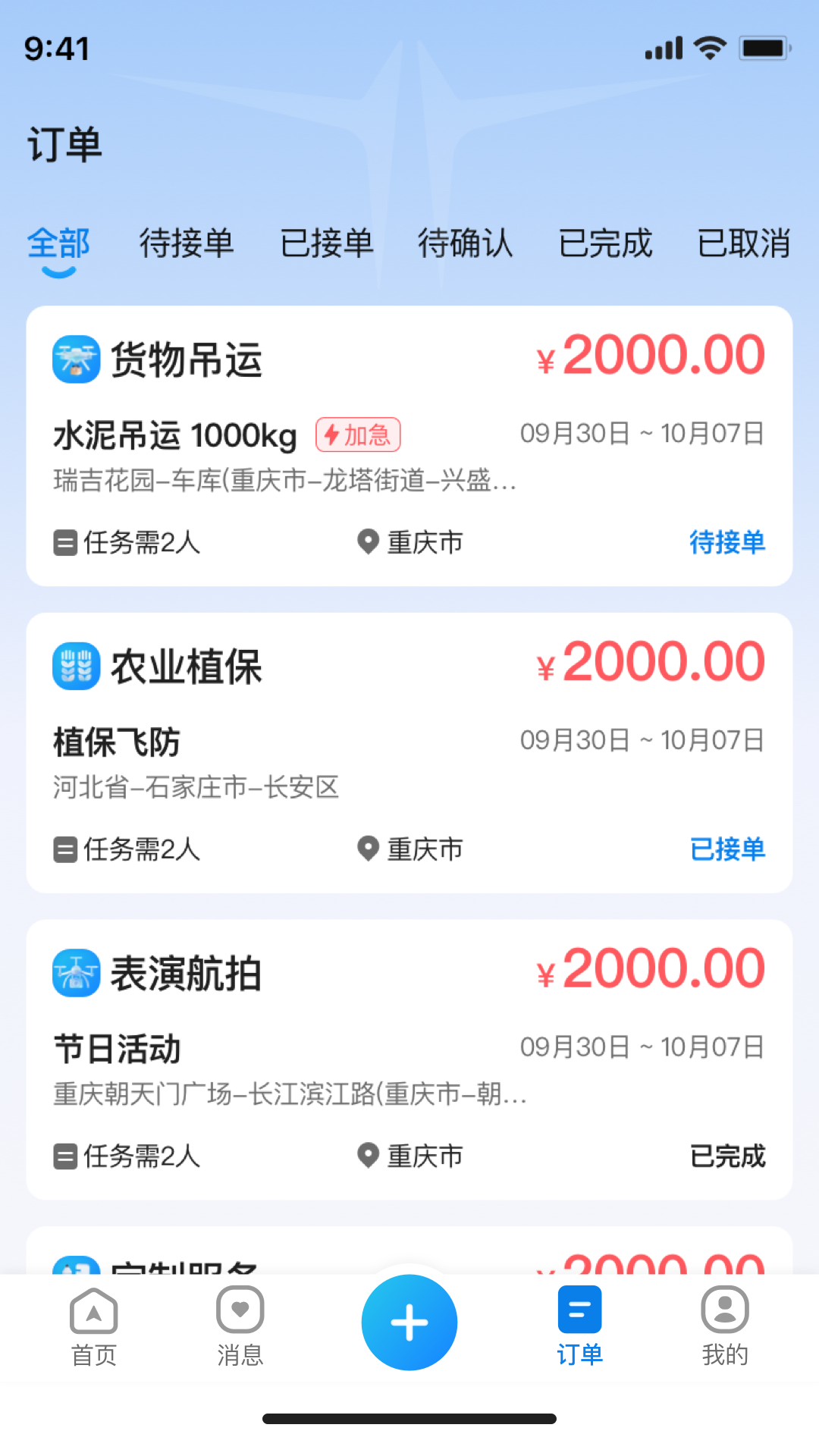The width and height of the screenshot is (819, 1456).
Task: Click the blue plus button to create order
Action: [409, 1322]
